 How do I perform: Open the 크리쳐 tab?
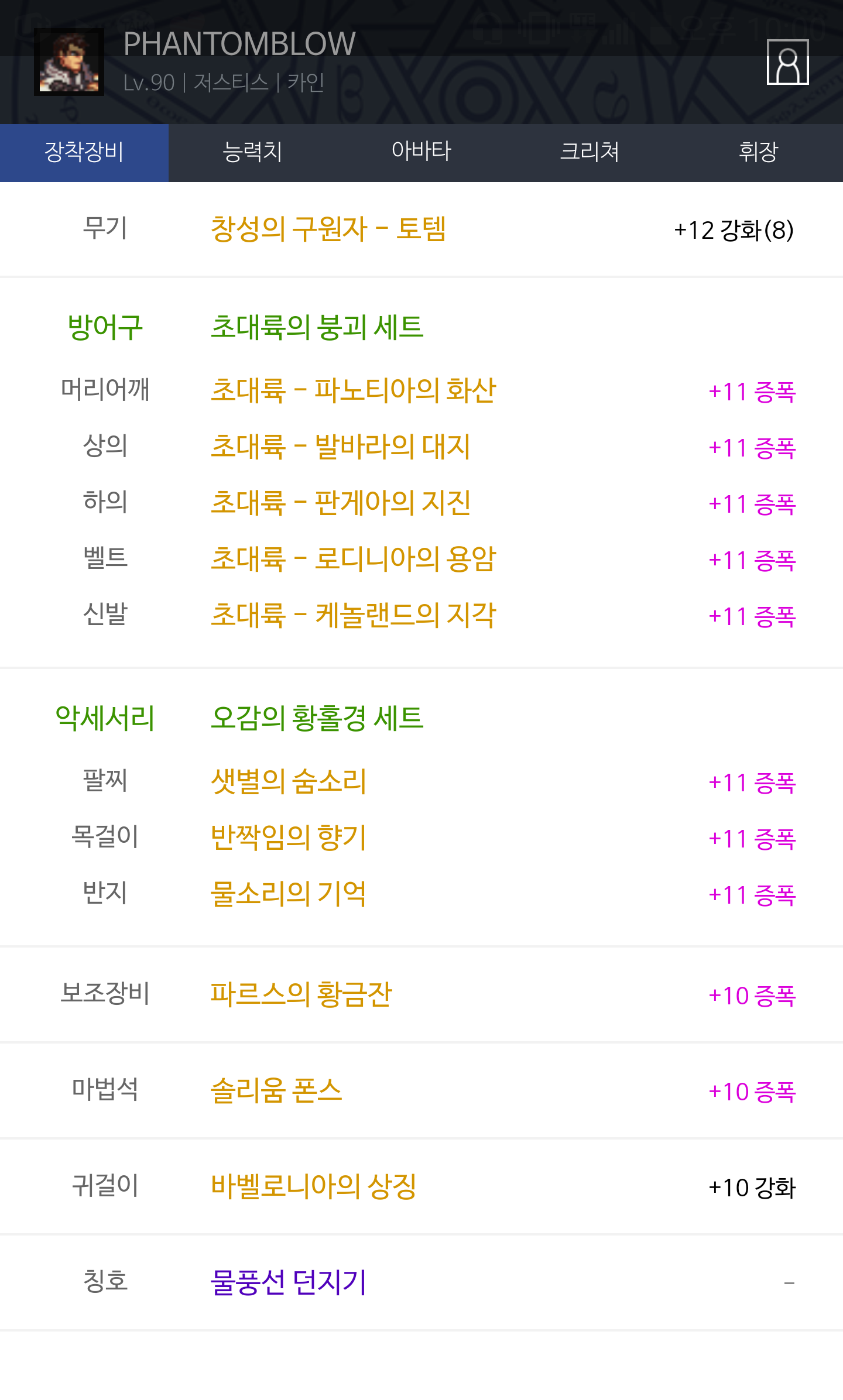590,152
